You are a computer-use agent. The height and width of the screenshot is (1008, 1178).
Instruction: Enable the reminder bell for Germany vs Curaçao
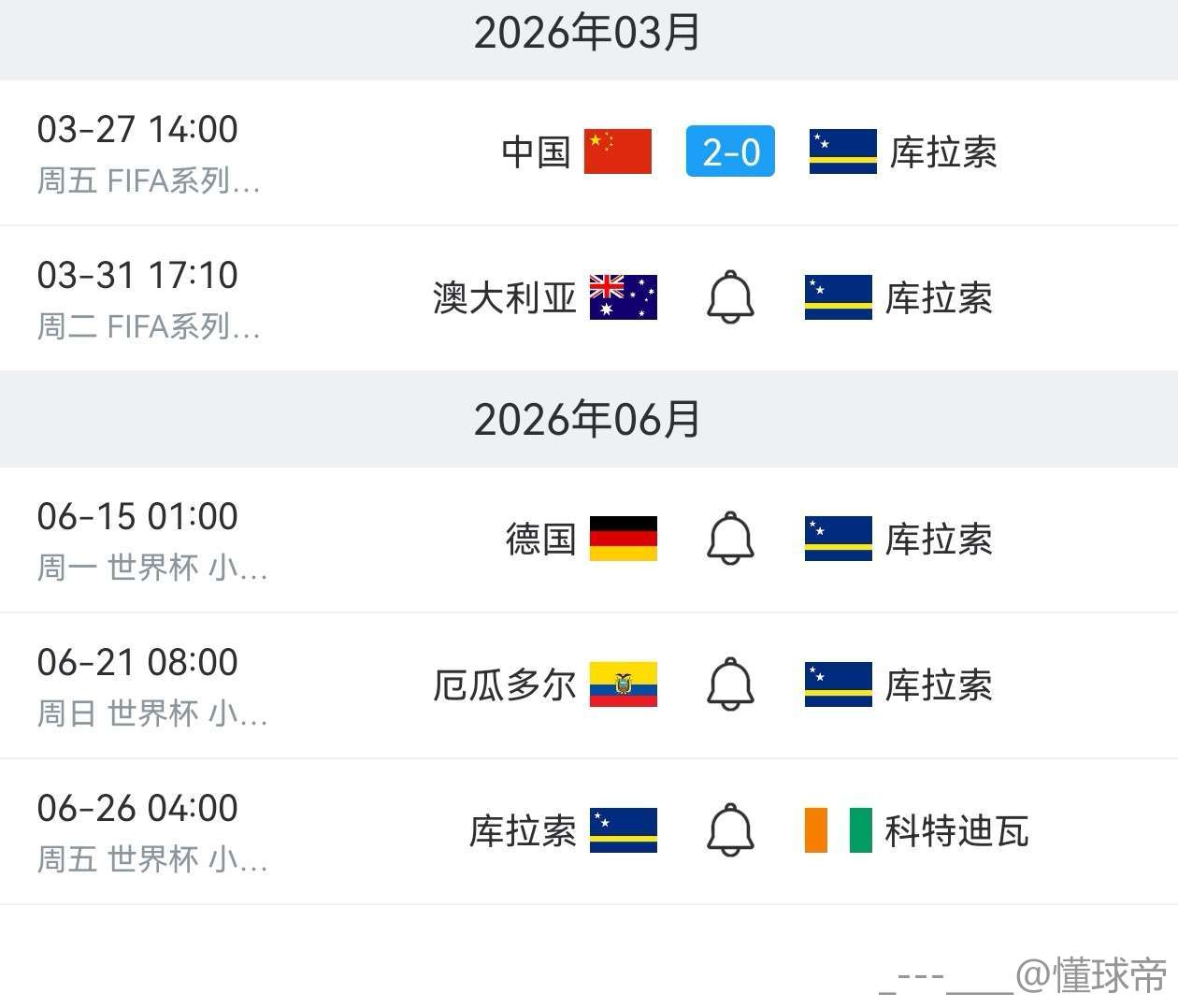[x=730, y=539]
